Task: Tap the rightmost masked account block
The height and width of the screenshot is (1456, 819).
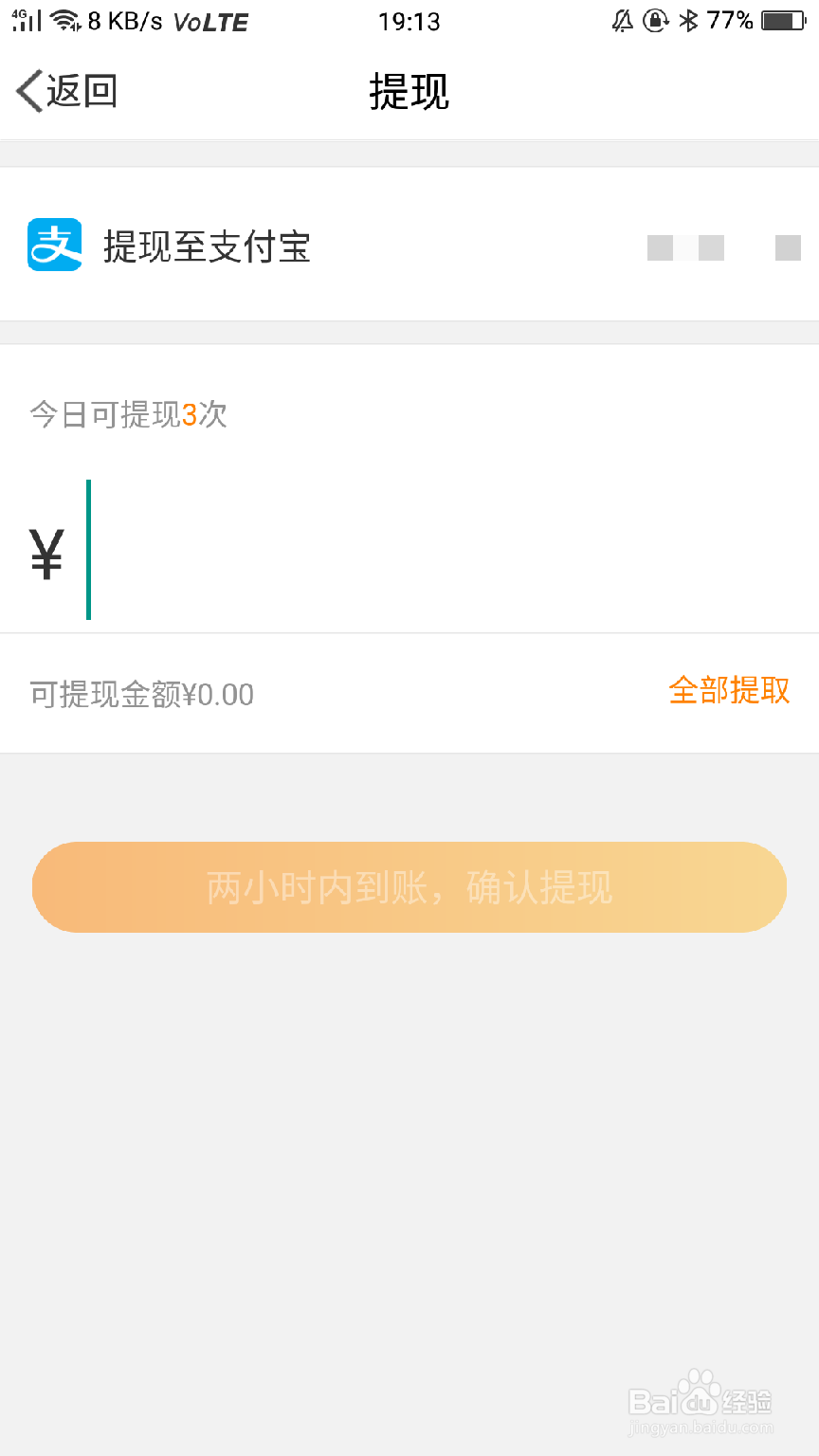Action: pos(787,248)
